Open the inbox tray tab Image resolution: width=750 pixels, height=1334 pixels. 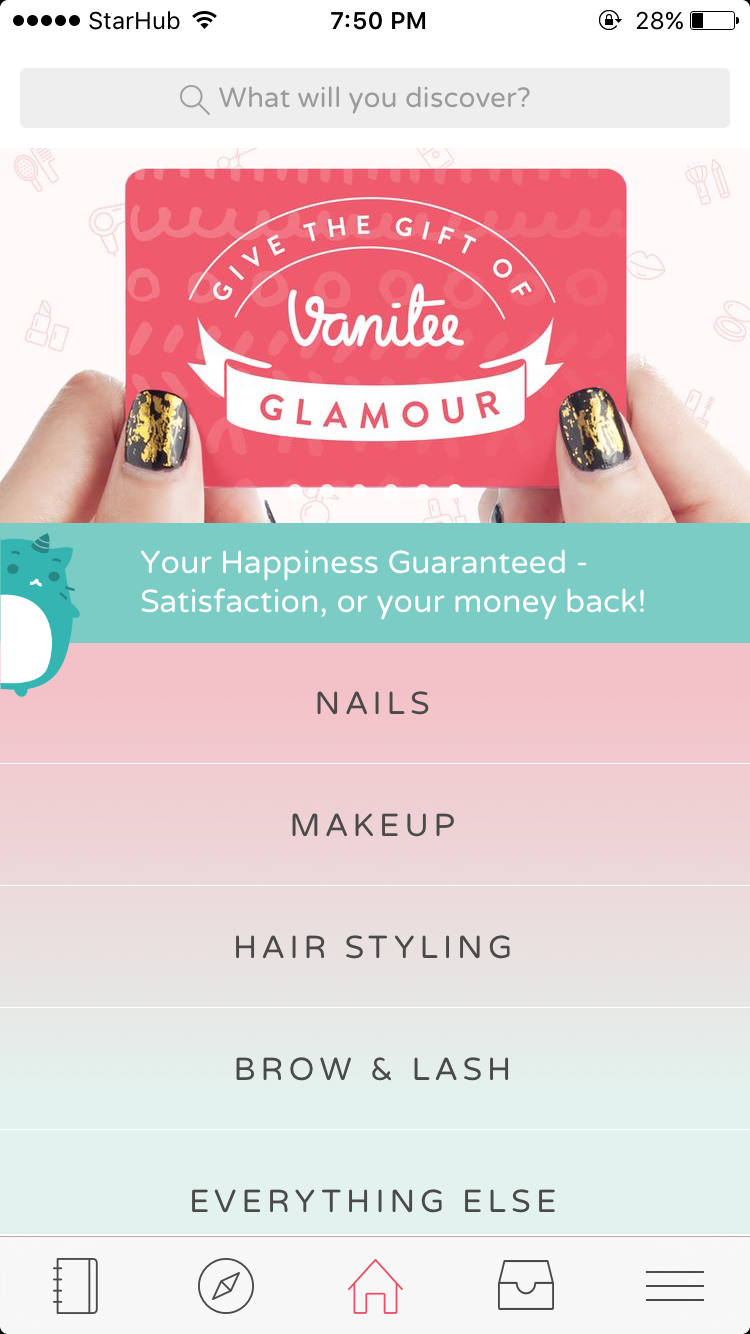pyautogui.click(x=526, y=1285)
